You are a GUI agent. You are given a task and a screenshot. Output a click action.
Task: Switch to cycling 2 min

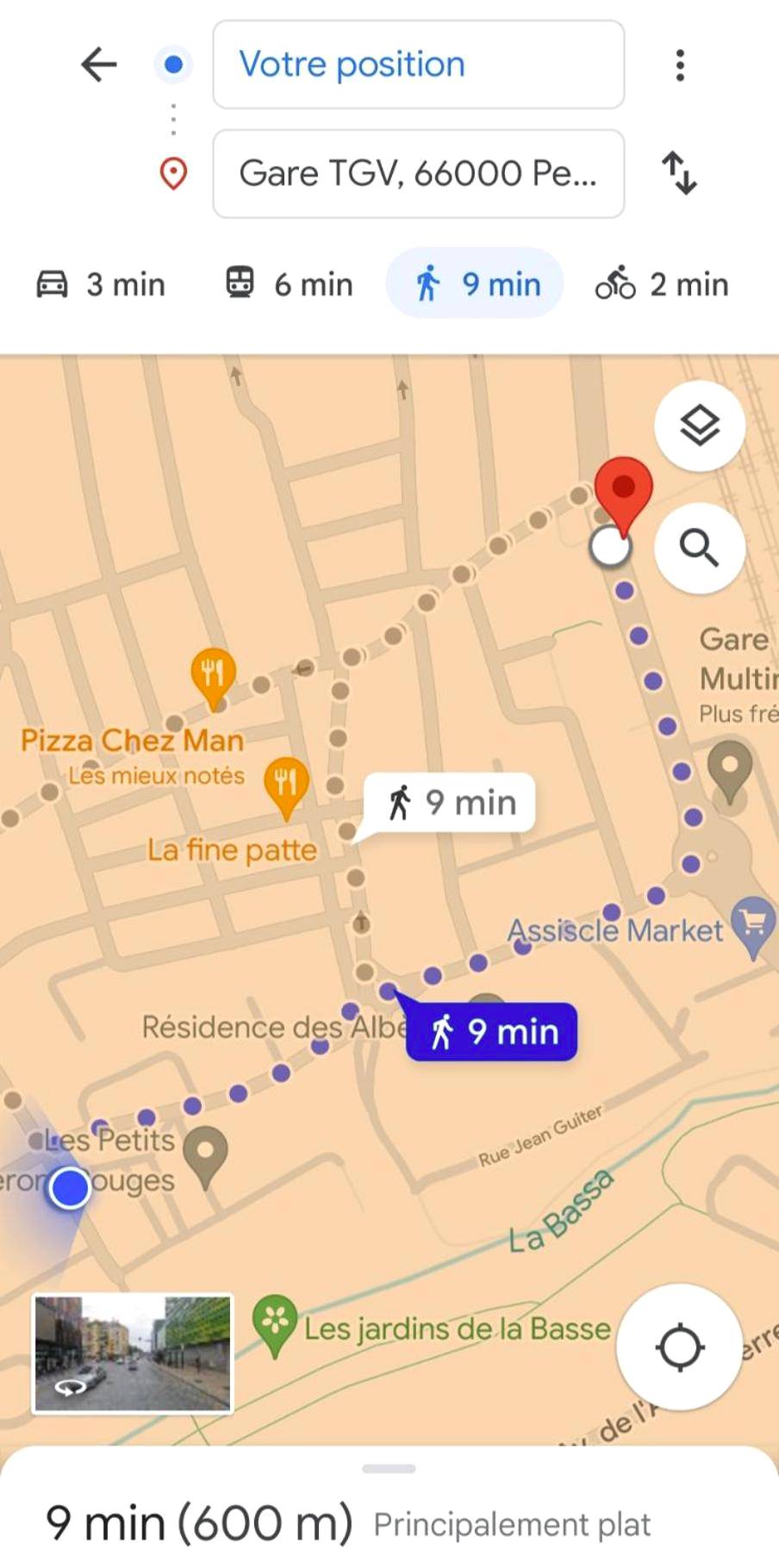click(x=662, y=284)
